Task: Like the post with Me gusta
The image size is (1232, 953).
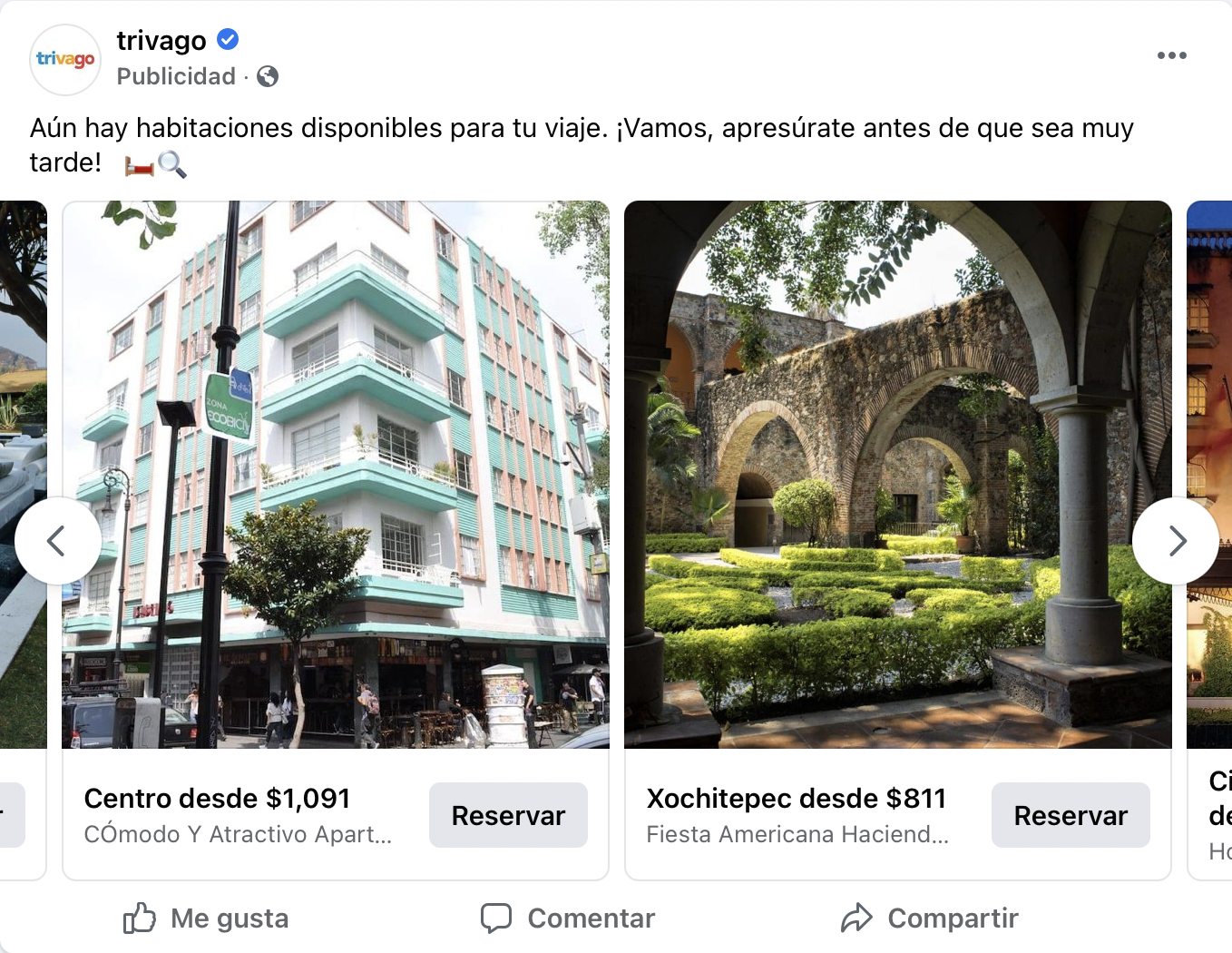Action: (206, 919)
